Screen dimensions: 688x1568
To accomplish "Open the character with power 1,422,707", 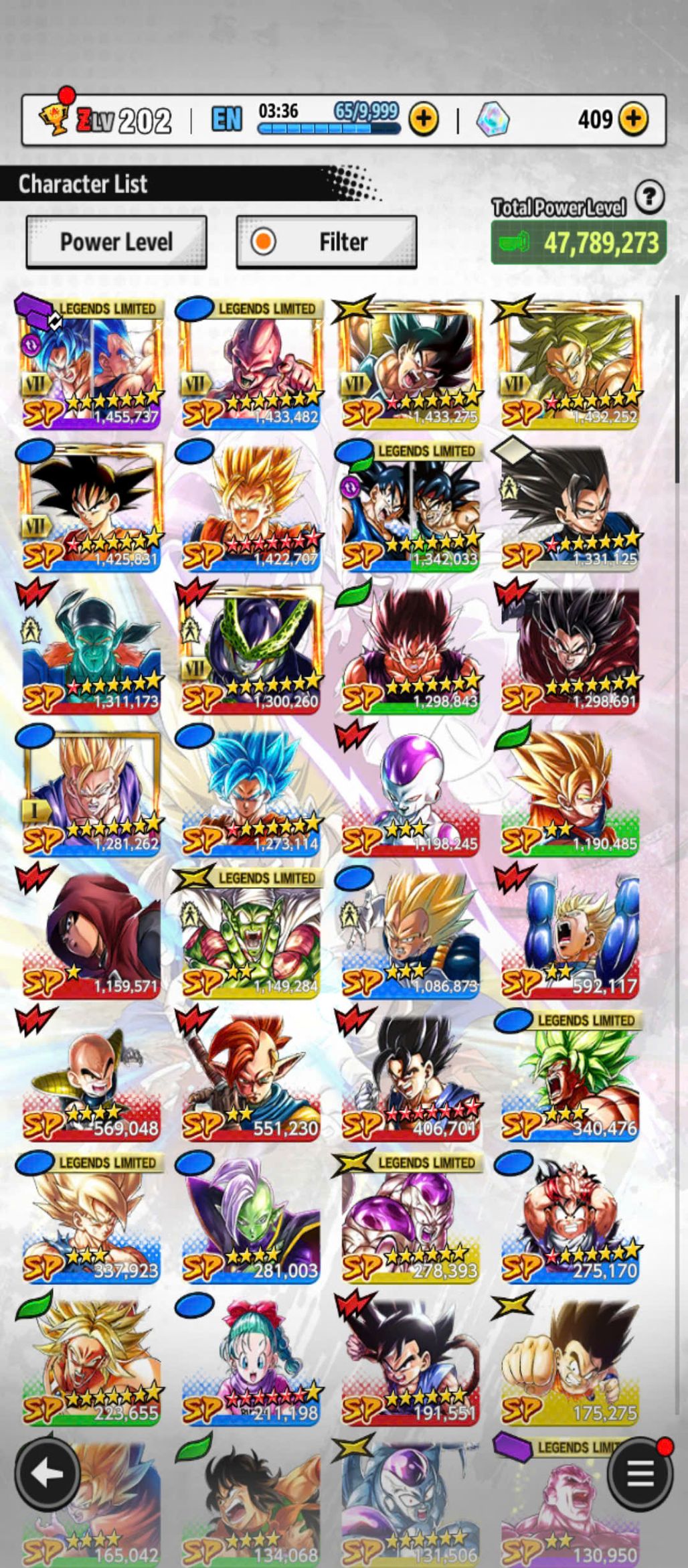I will coord(251,507).
